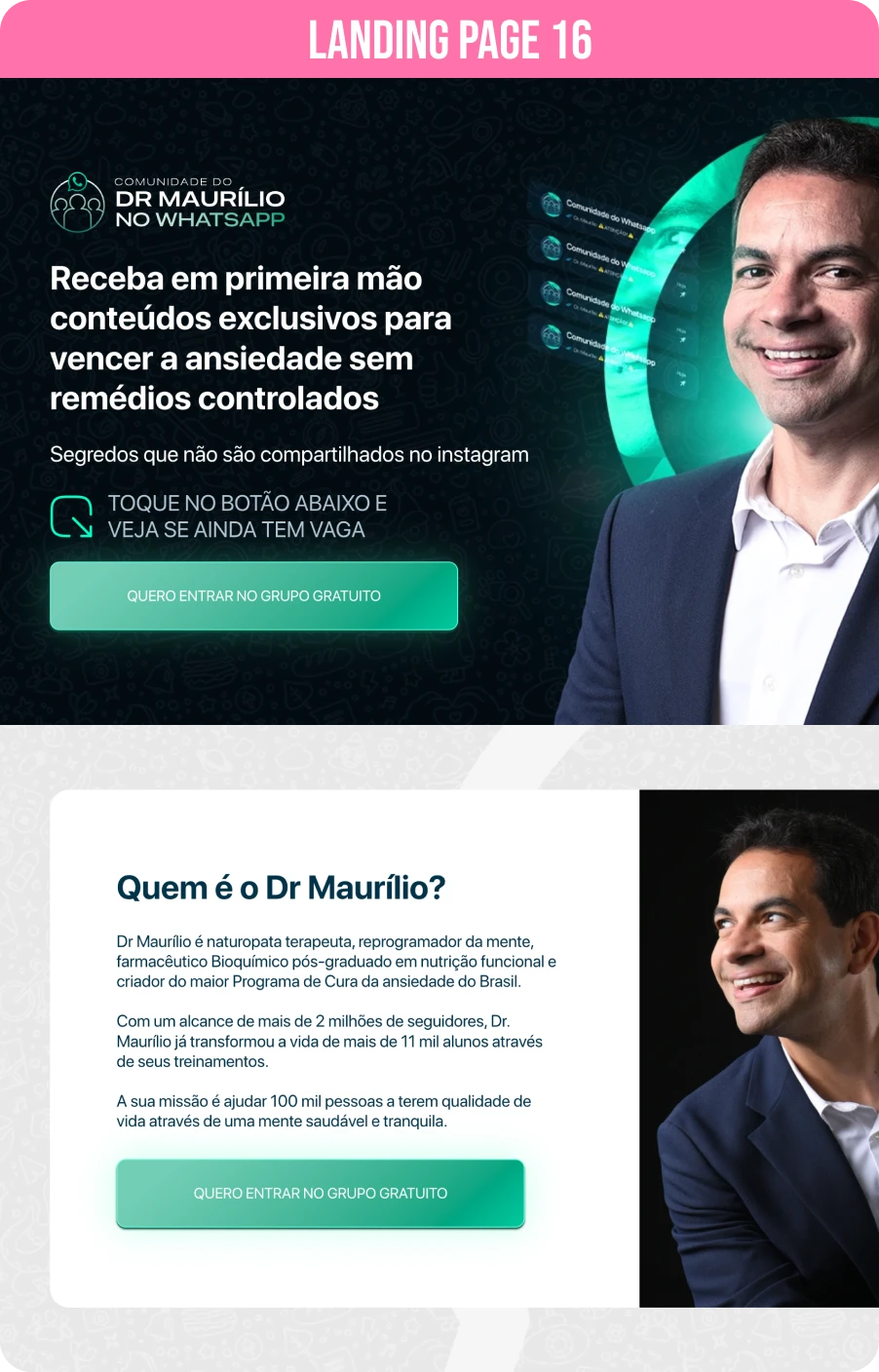
Task: Select the green group avatar in the top notification
Action: (551, 204)
